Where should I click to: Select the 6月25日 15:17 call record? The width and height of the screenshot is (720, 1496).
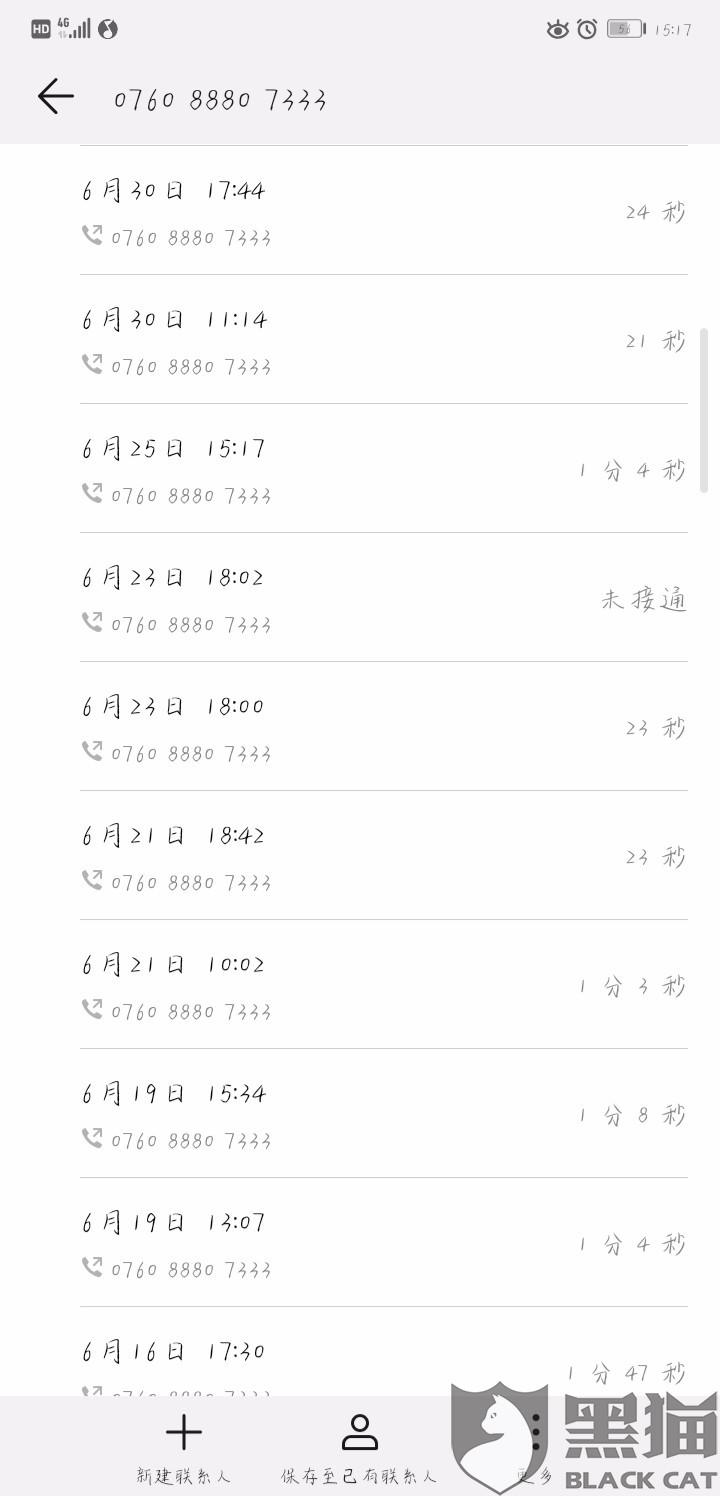(x=384, y=469)
